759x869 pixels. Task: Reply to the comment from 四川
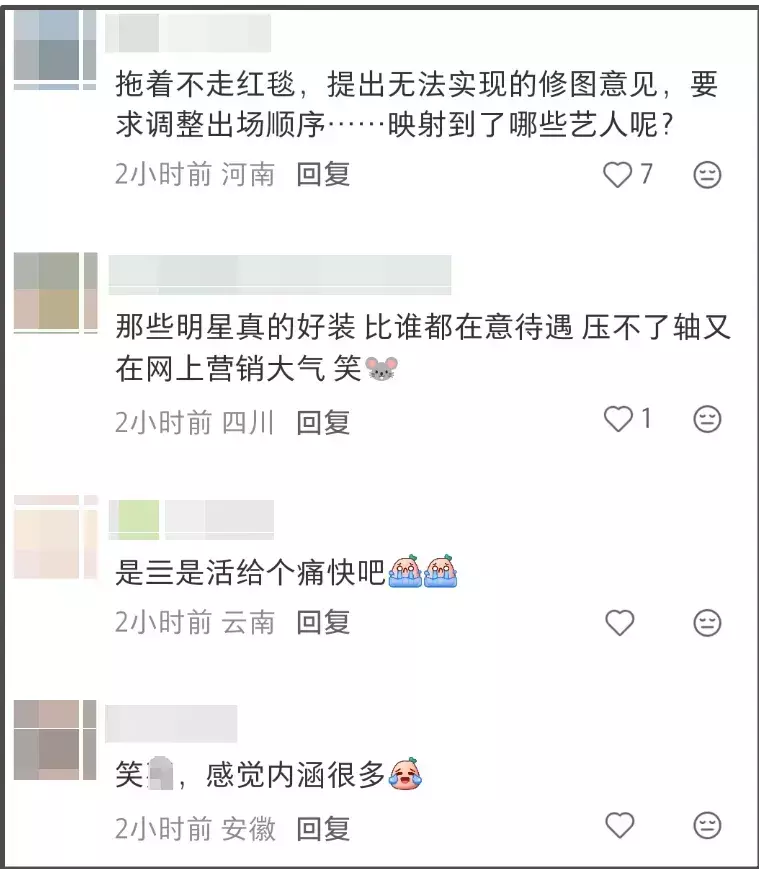coord(323,422)
